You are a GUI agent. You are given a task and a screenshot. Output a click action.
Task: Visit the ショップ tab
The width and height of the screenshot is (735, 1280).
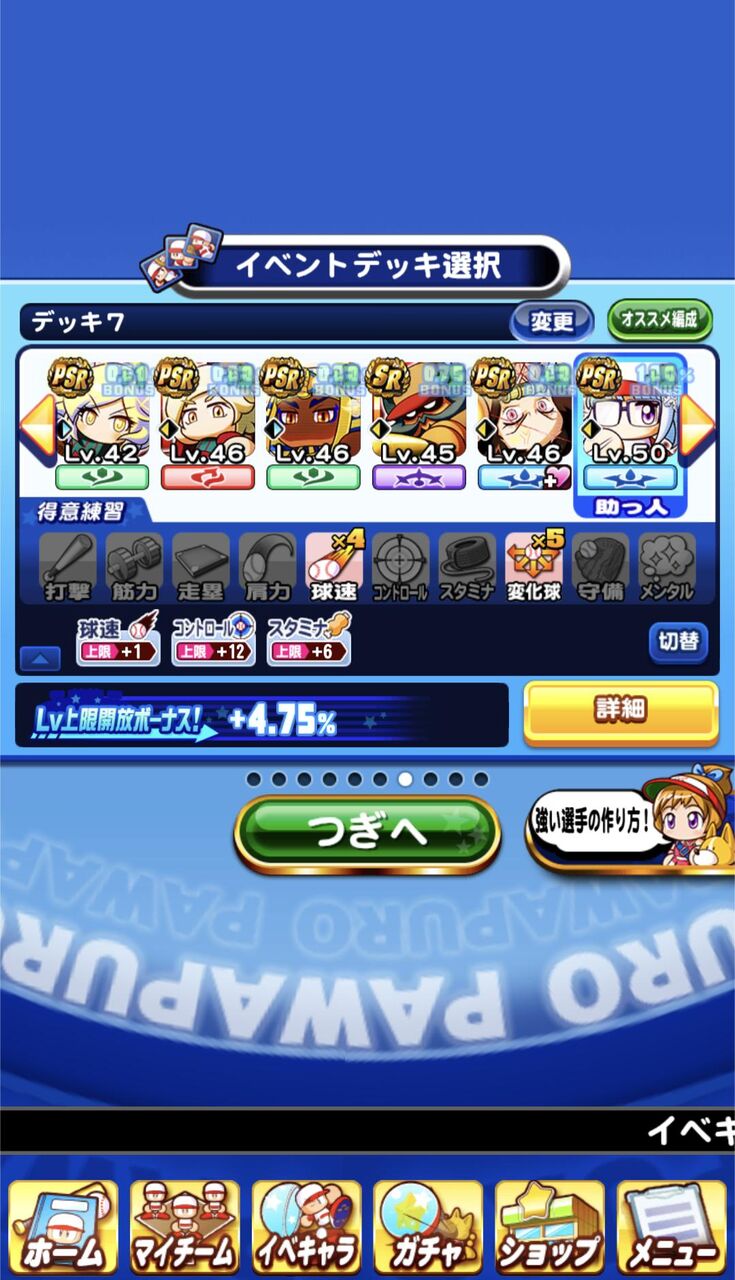point(550,1227)
